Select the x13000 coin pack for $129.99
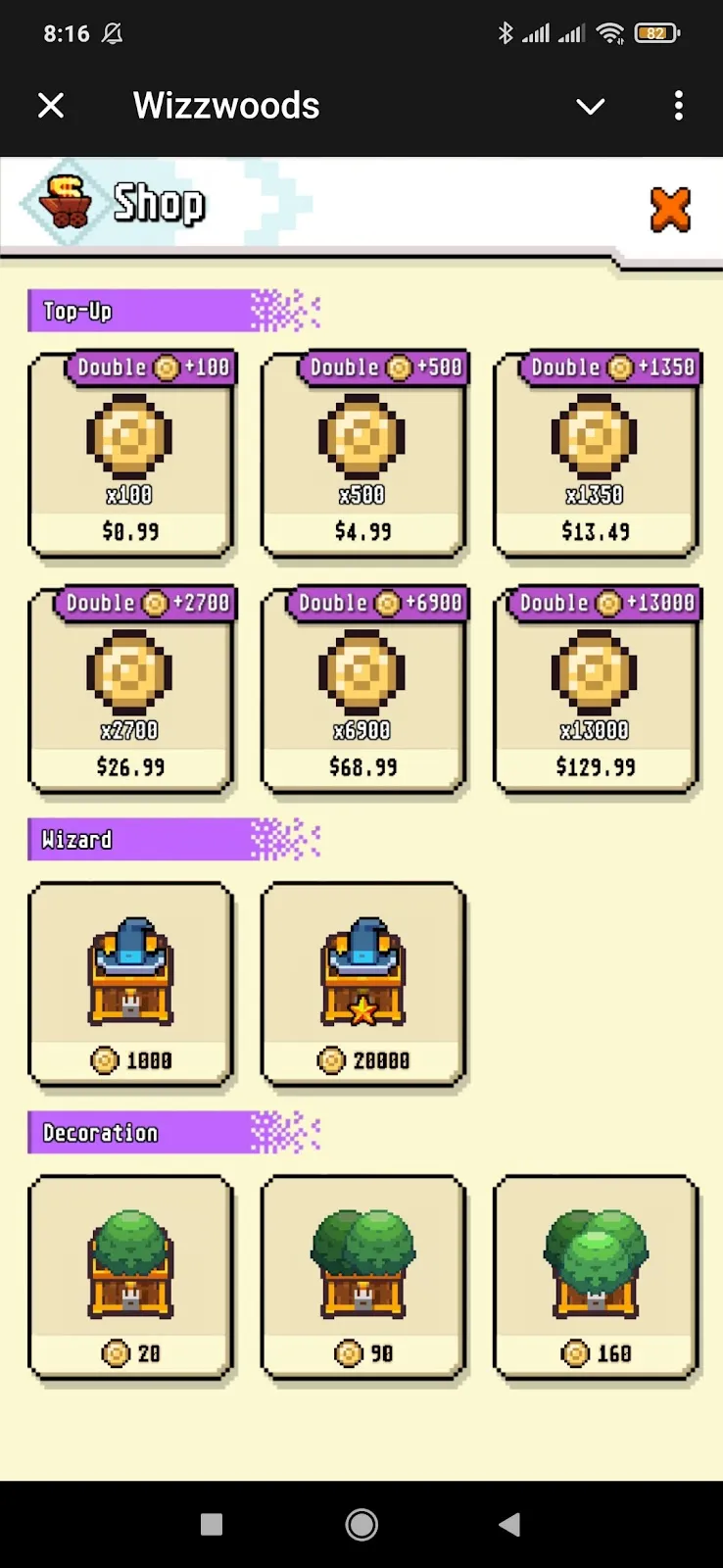 click(x=597, y=691)
